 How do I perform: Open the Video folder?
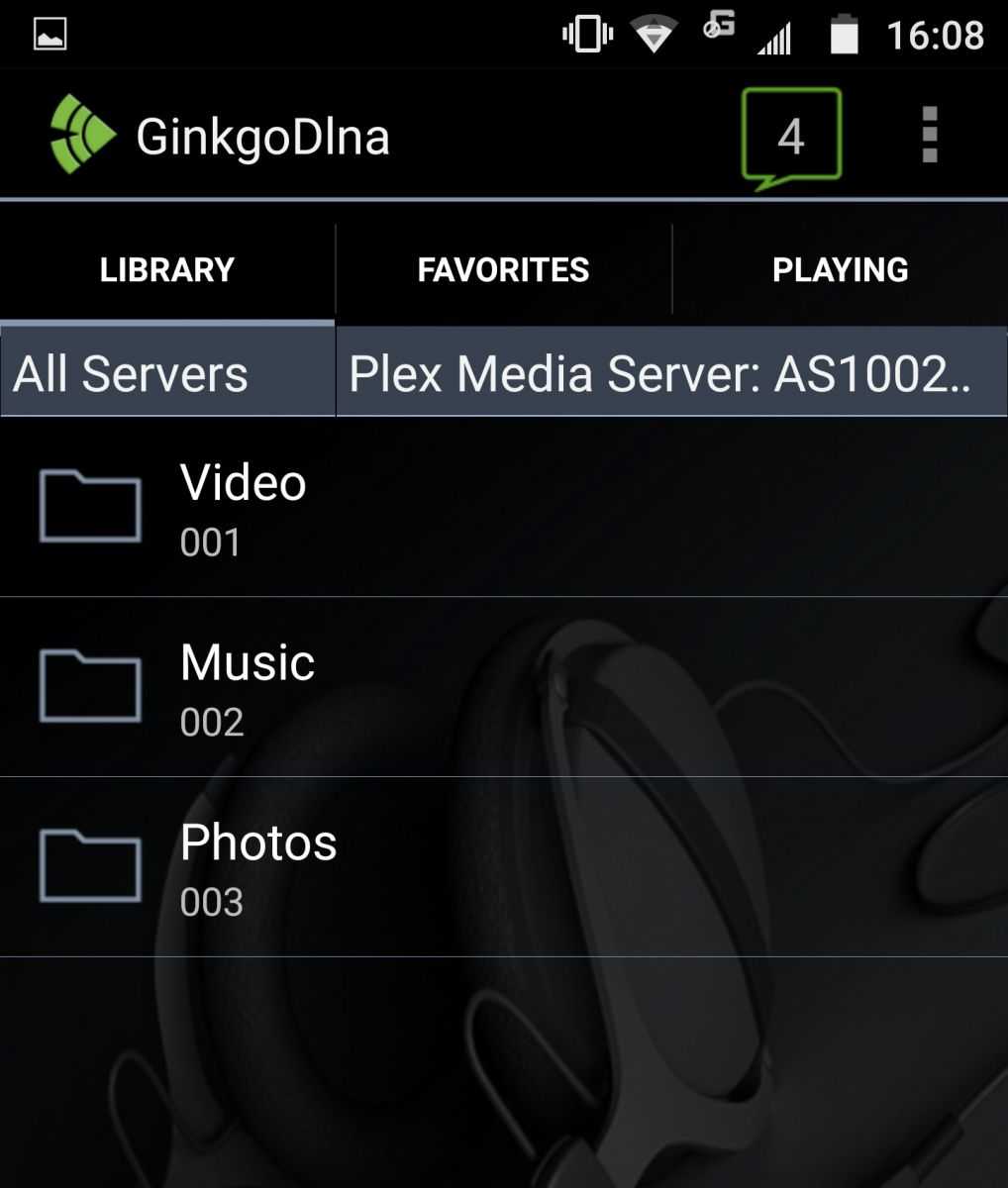click(x=243, y=508)
